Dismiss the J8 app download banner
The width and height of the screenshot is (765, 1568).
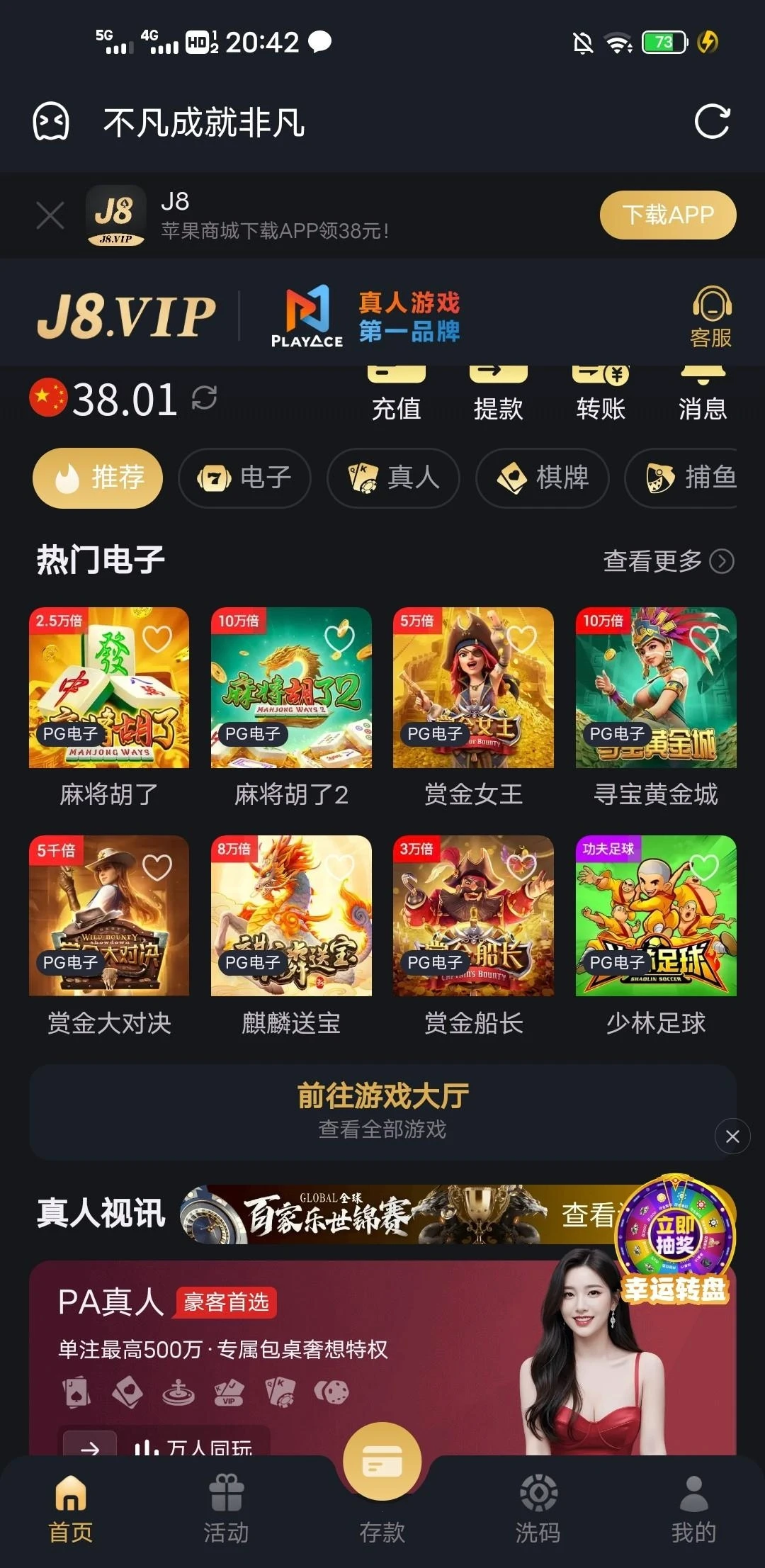50,215
